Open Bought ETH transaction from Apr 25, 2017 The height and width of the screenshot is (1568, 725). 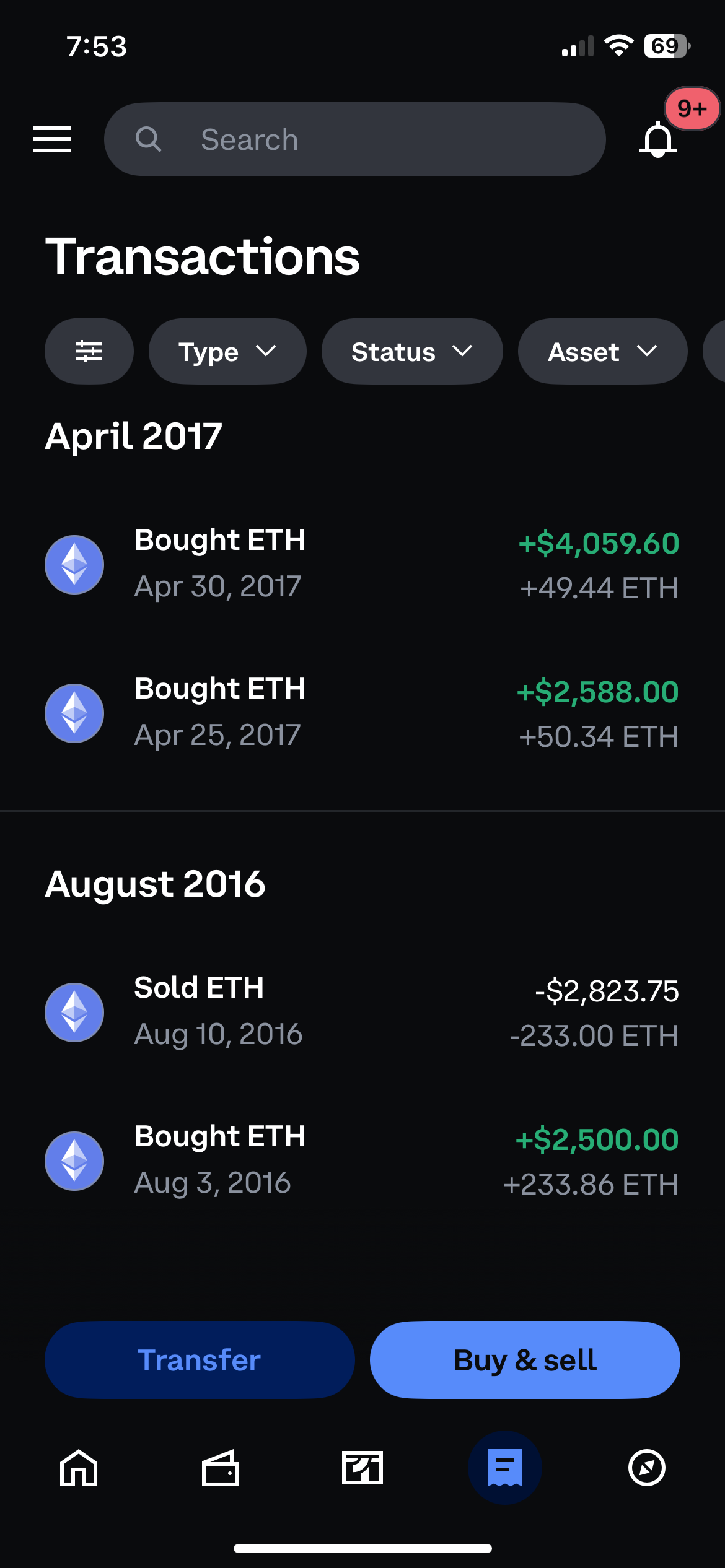pos(362,713)
